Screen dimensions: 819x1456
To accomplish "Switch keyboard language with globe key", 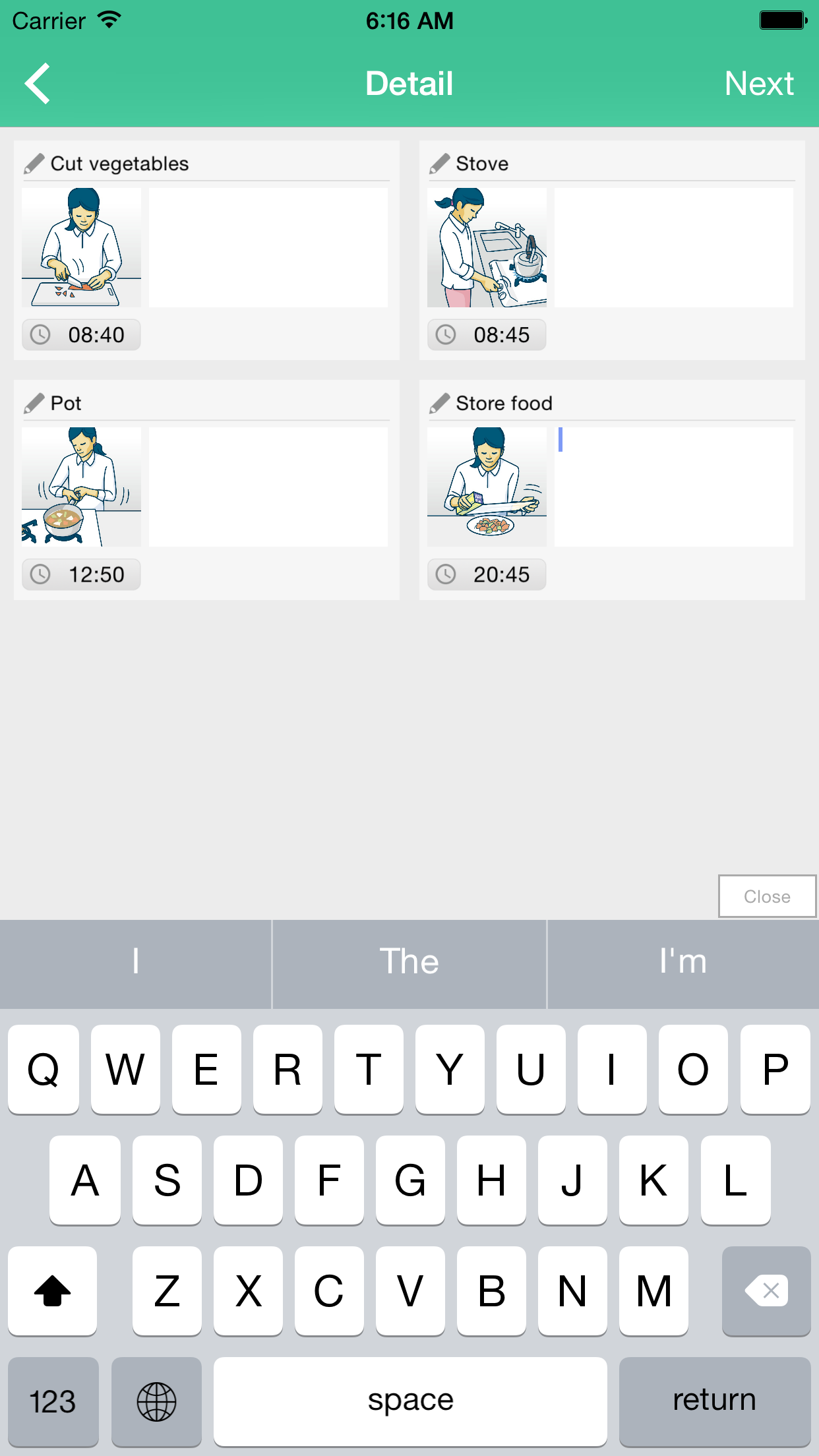I will click(x=156, y=1401).
